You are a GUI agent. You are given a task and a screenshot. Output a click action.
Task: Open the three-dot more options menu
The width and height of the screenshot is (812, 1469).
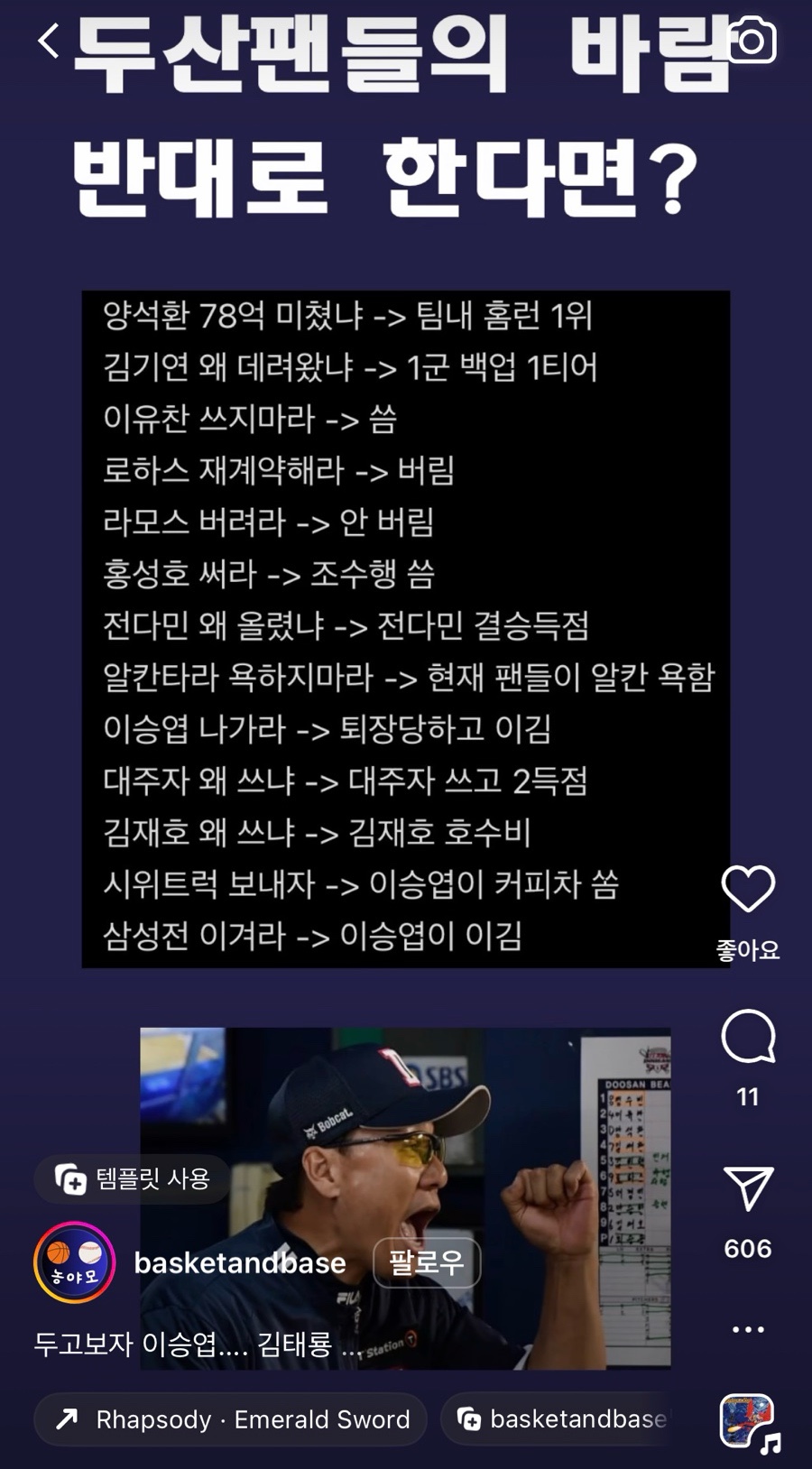coord(748,1329)
